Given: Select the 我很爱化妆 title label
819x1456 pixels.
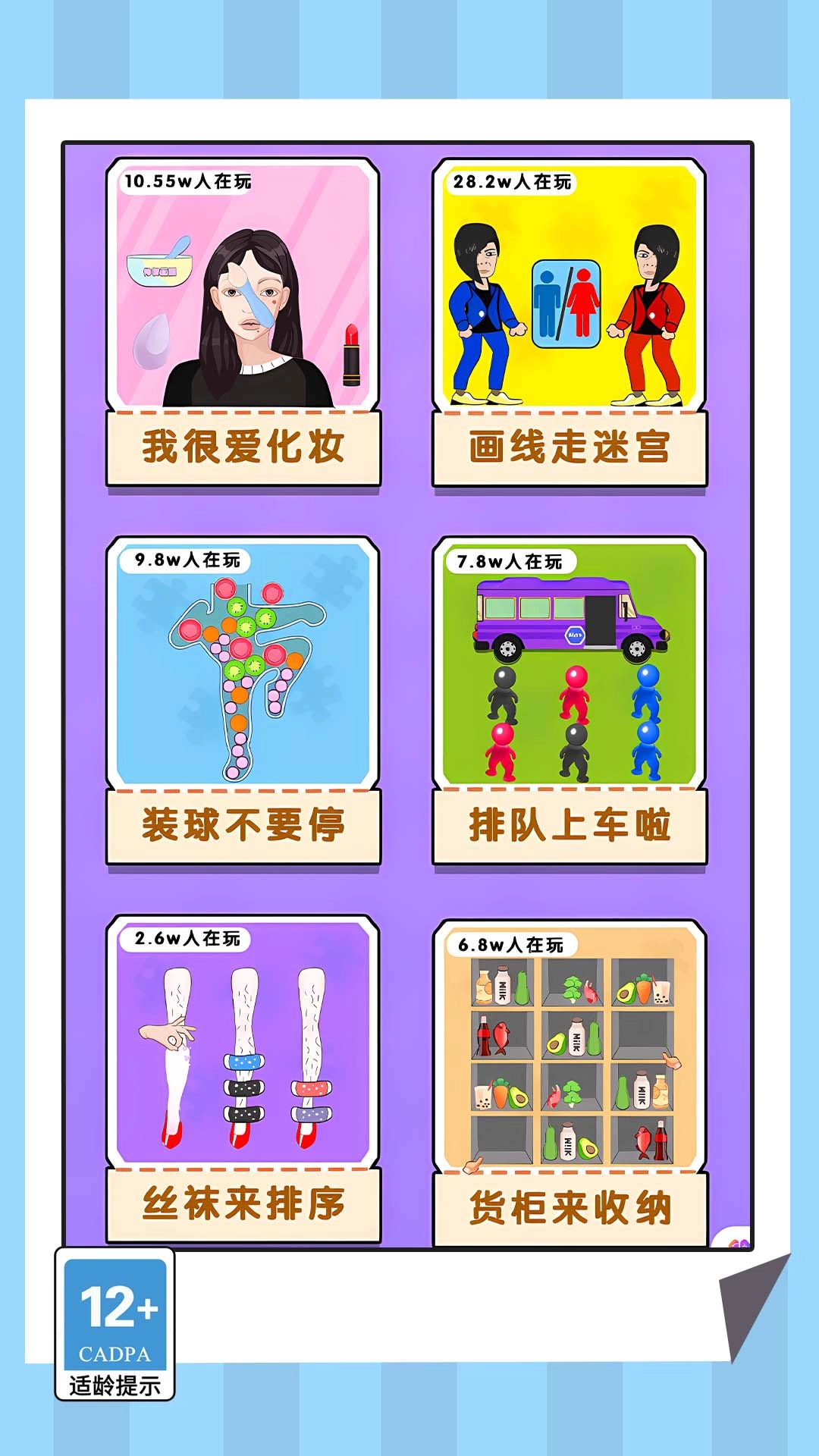Looking at the screenshot, I should tap(243, 446).
